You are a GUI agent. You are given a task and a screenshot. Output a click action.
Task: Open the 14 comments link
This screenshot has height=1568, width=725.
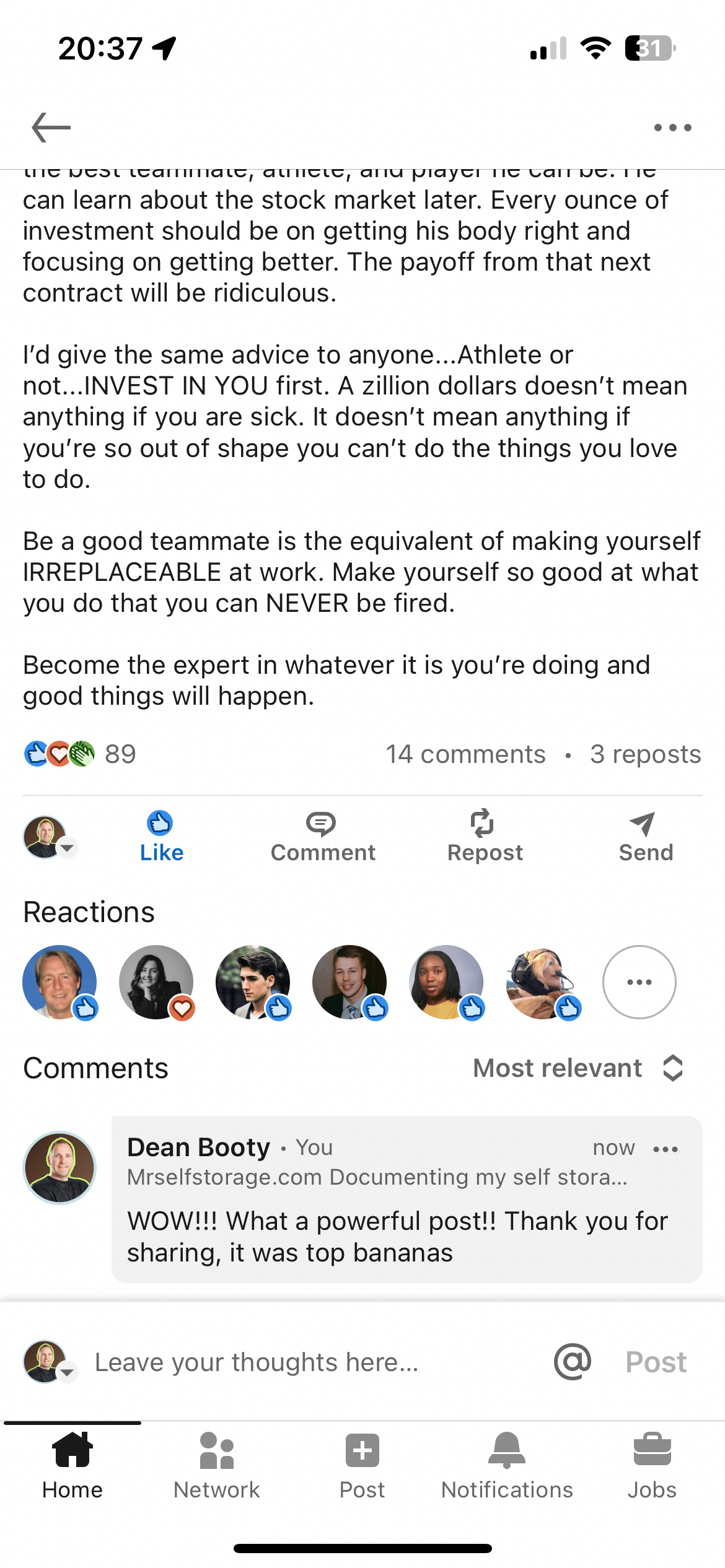[x=465, y=754]
